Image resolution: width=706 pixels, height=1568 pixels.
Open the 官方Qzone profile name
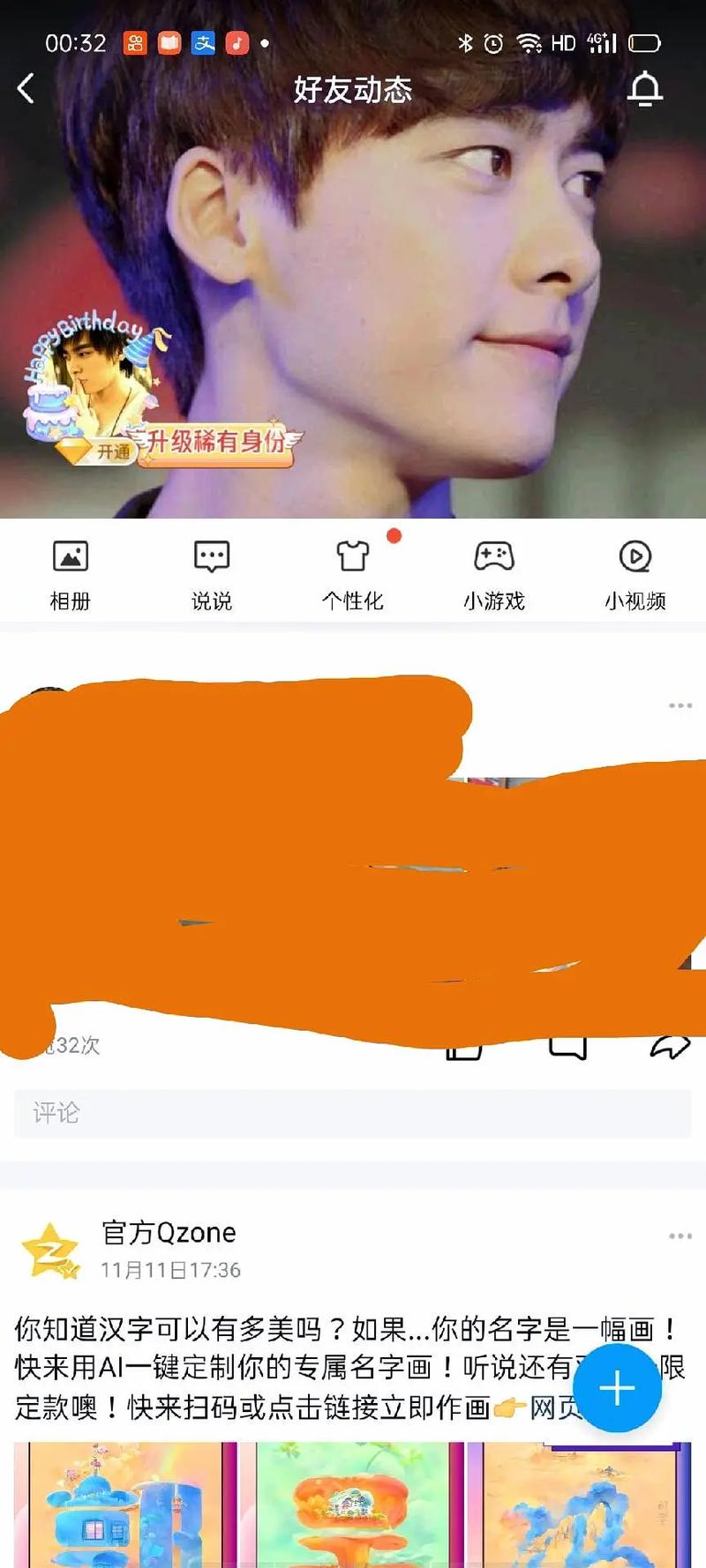point(169,1232)
